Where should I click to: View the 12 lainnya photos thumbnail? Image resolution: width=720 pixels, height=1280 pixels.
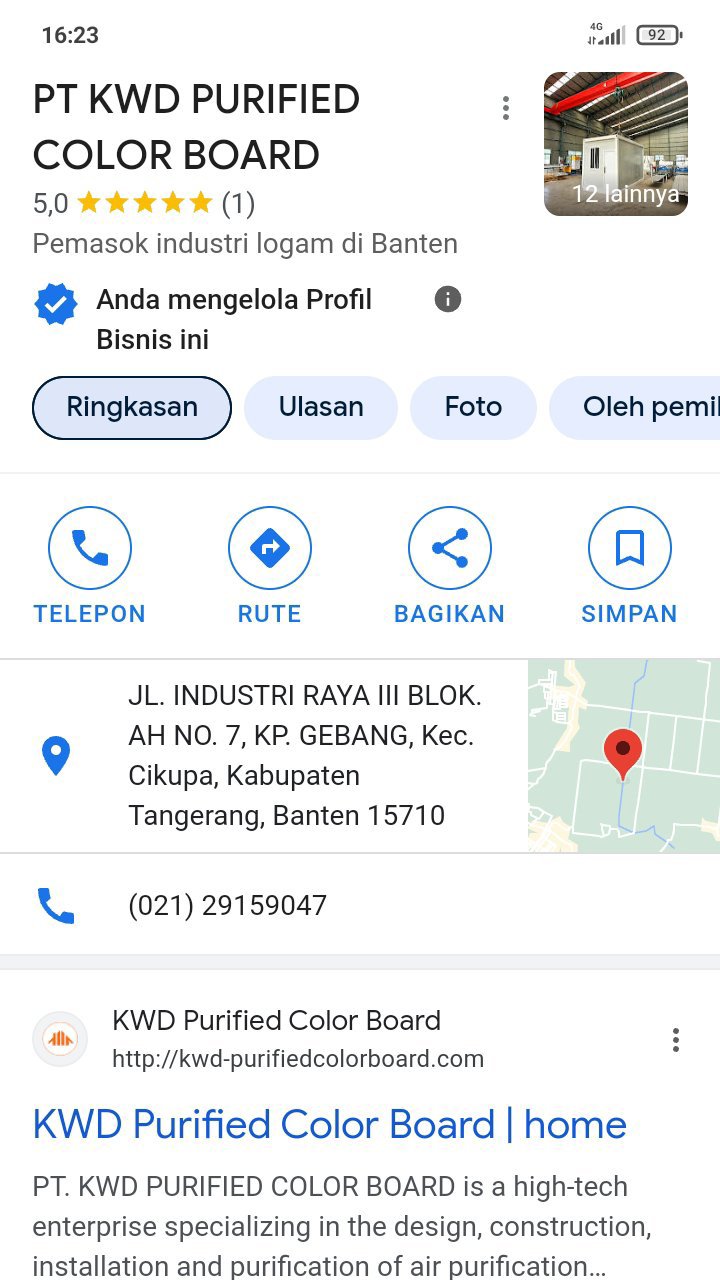tap(616, 144)
